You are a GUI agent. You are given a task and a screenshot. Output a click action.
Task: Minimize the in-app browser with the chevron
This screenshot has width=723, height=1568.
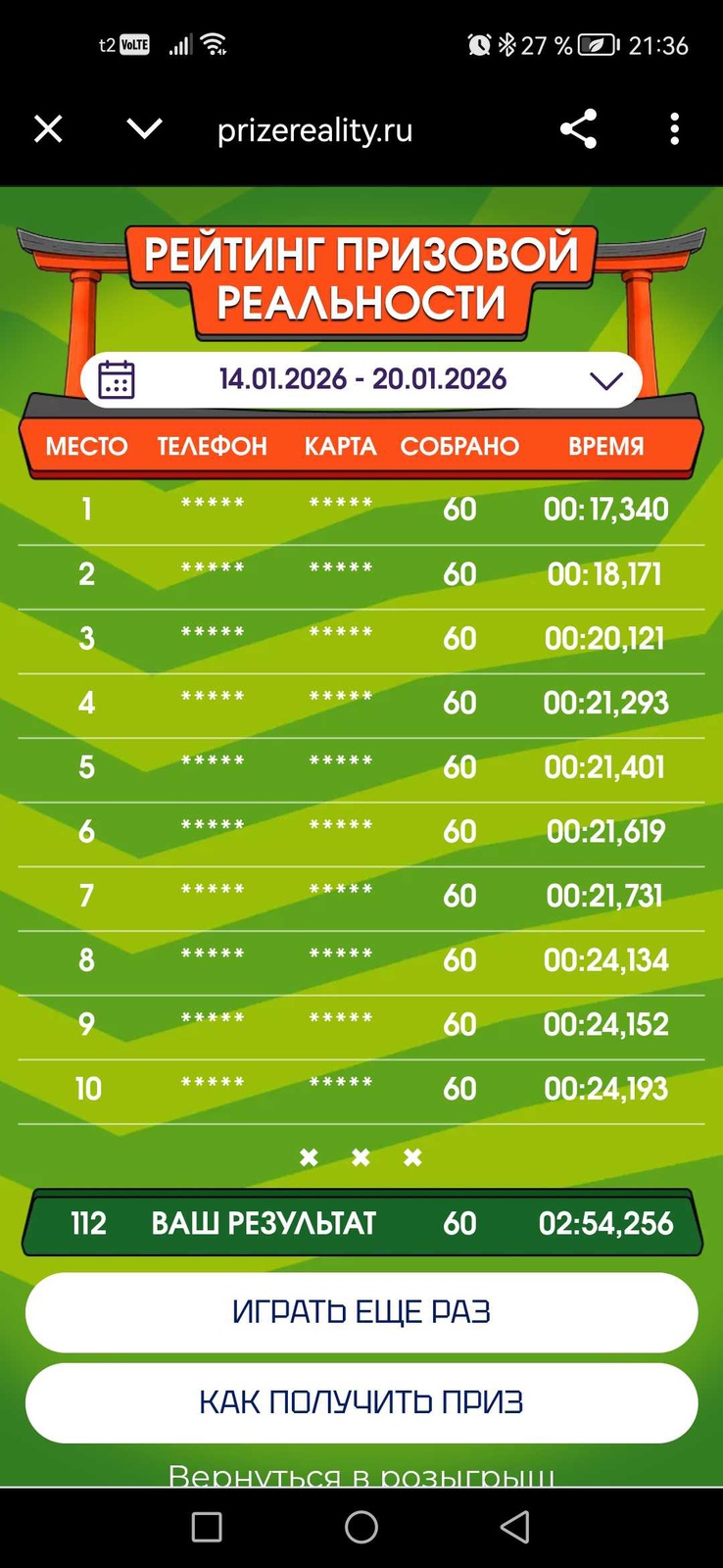click(144, 129)
